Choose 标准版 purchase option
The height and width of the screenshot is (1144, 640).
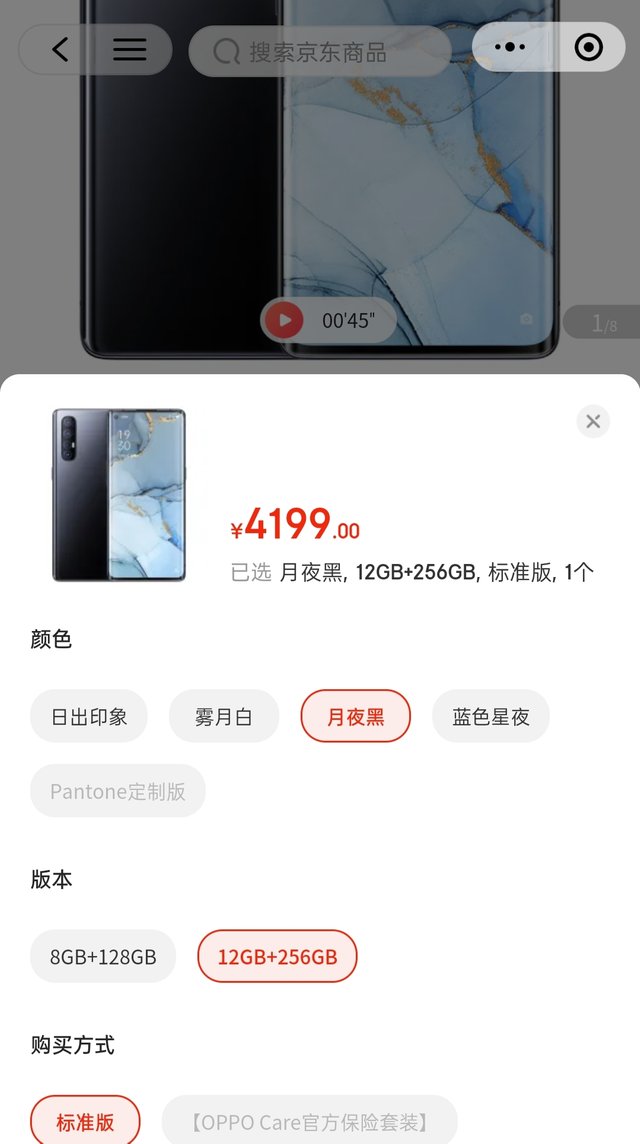pyautogui.click(x=85, y=1122)
